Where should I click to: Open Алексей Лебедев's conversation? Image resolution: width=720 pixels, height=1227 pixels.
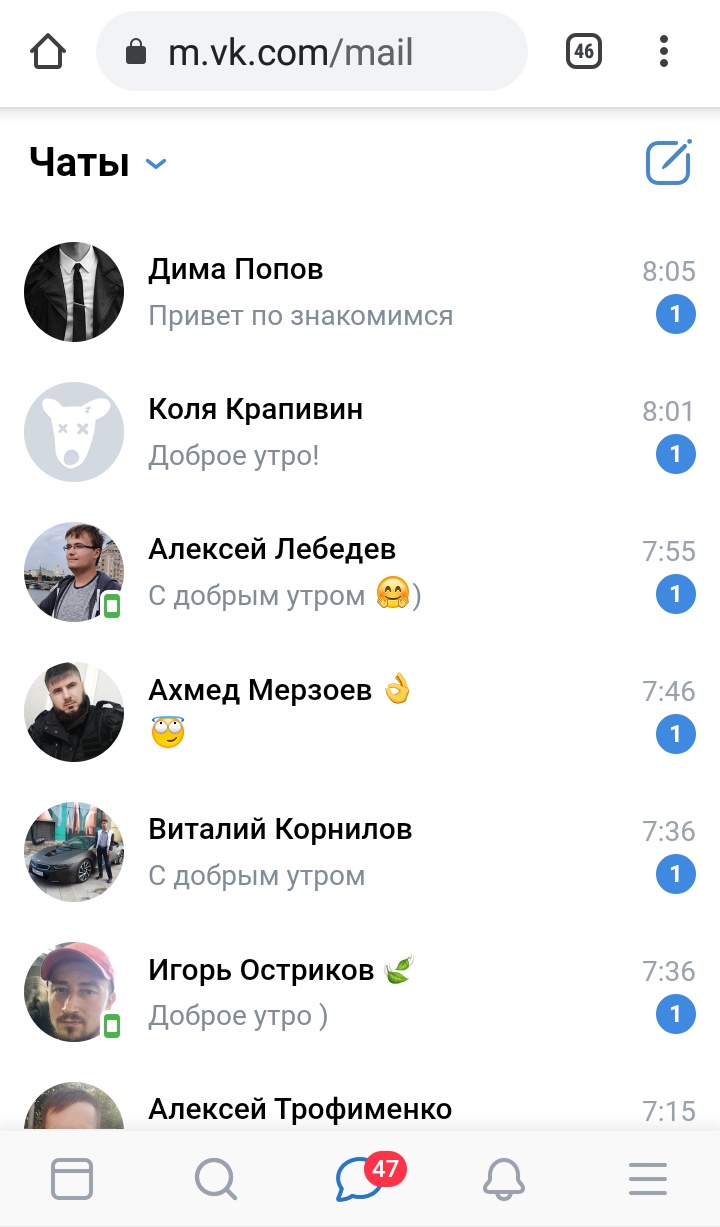(x=360, y=572)
